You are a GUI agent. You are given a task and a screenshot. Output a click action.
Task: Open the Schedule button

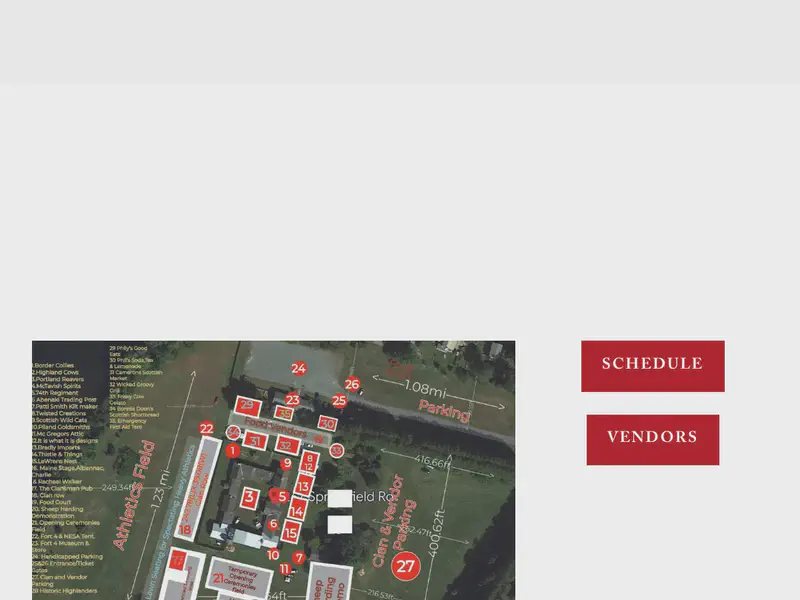(x=652, y=365)
